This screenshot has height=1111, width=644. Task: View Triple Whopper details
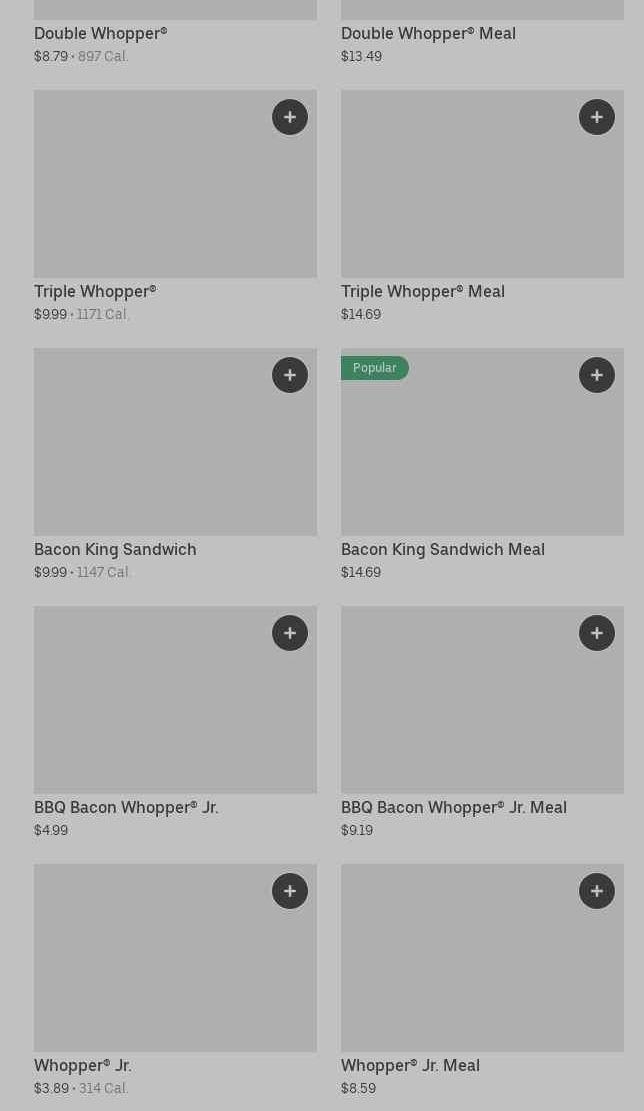coord(175,206)
